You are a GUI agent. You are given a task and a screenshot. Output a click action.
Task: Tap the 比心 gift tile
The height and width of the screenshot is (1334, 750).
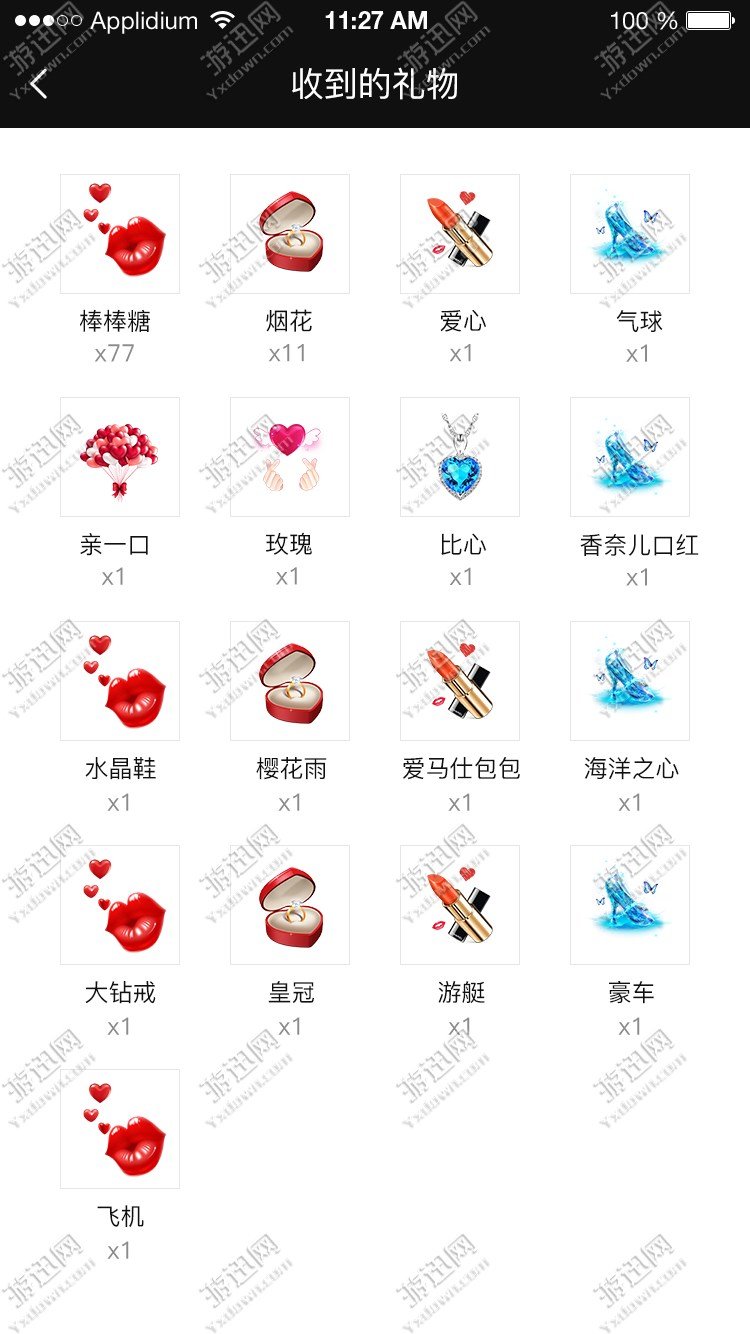(460, 457)
